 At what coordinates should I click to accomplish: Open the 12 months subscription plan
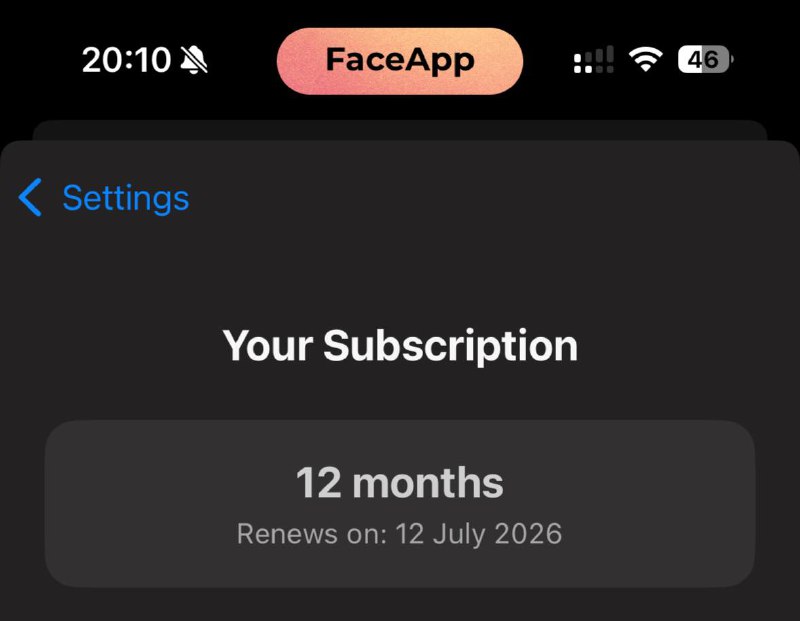pos(399,503)
